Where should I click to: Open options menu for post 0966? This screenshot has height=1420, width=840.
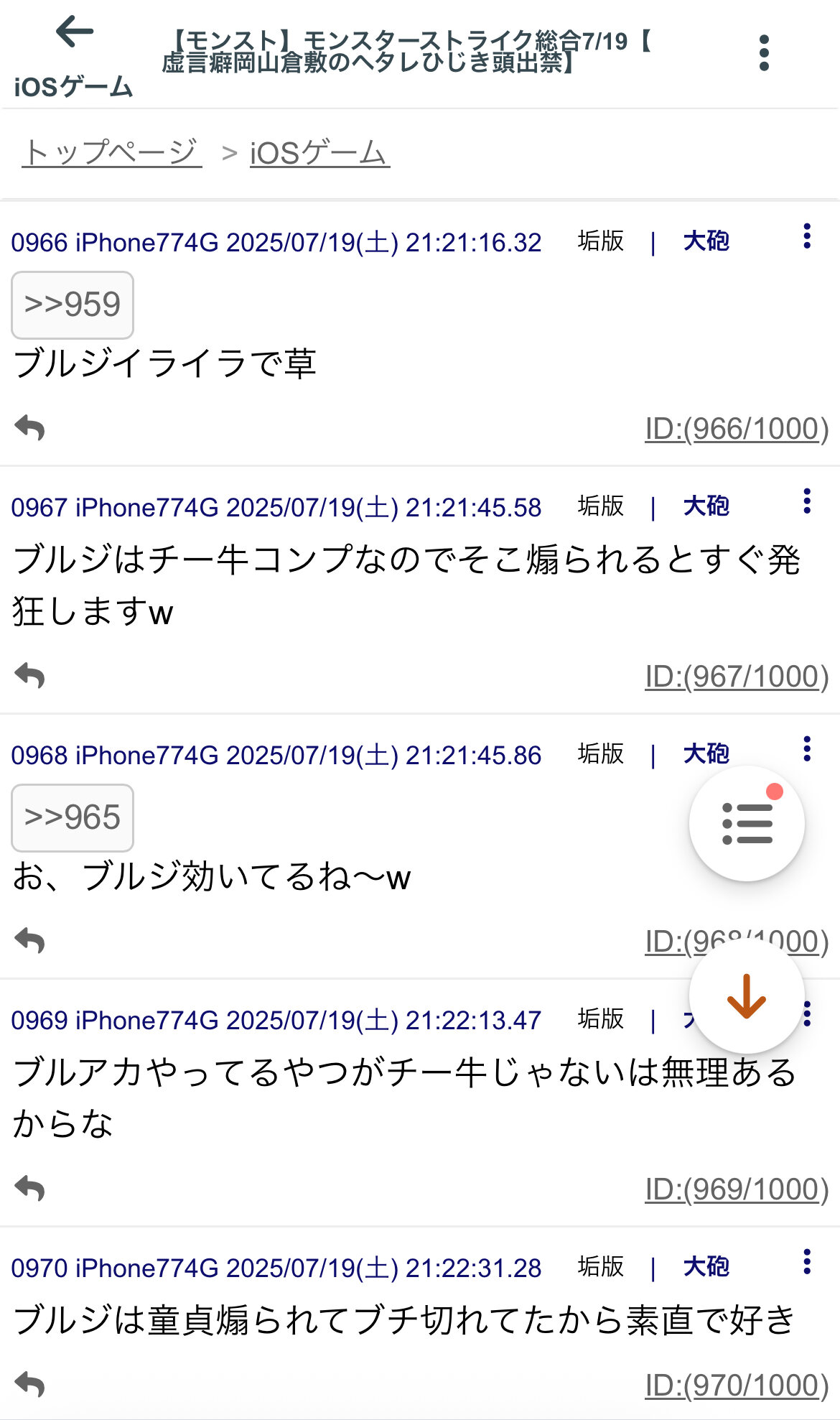(x=807, y=236)
